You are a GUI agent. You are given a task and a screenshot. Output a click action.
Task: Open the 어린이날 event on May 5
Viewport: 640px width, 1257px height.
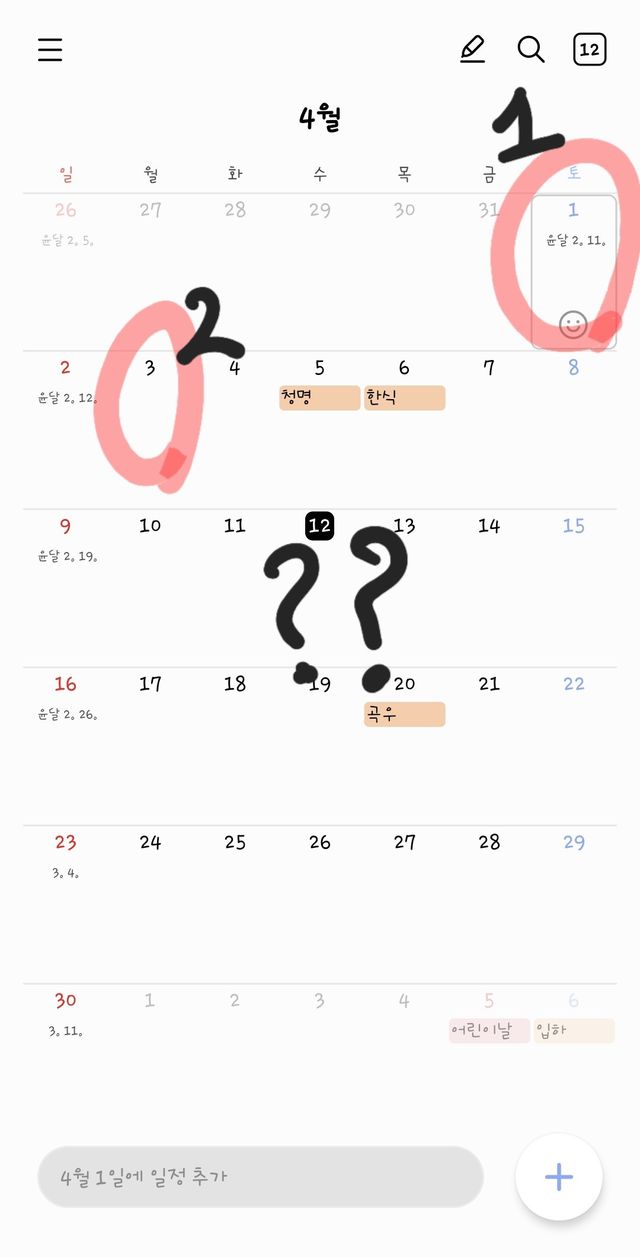pyautogui.click(x=489, y=1030)
